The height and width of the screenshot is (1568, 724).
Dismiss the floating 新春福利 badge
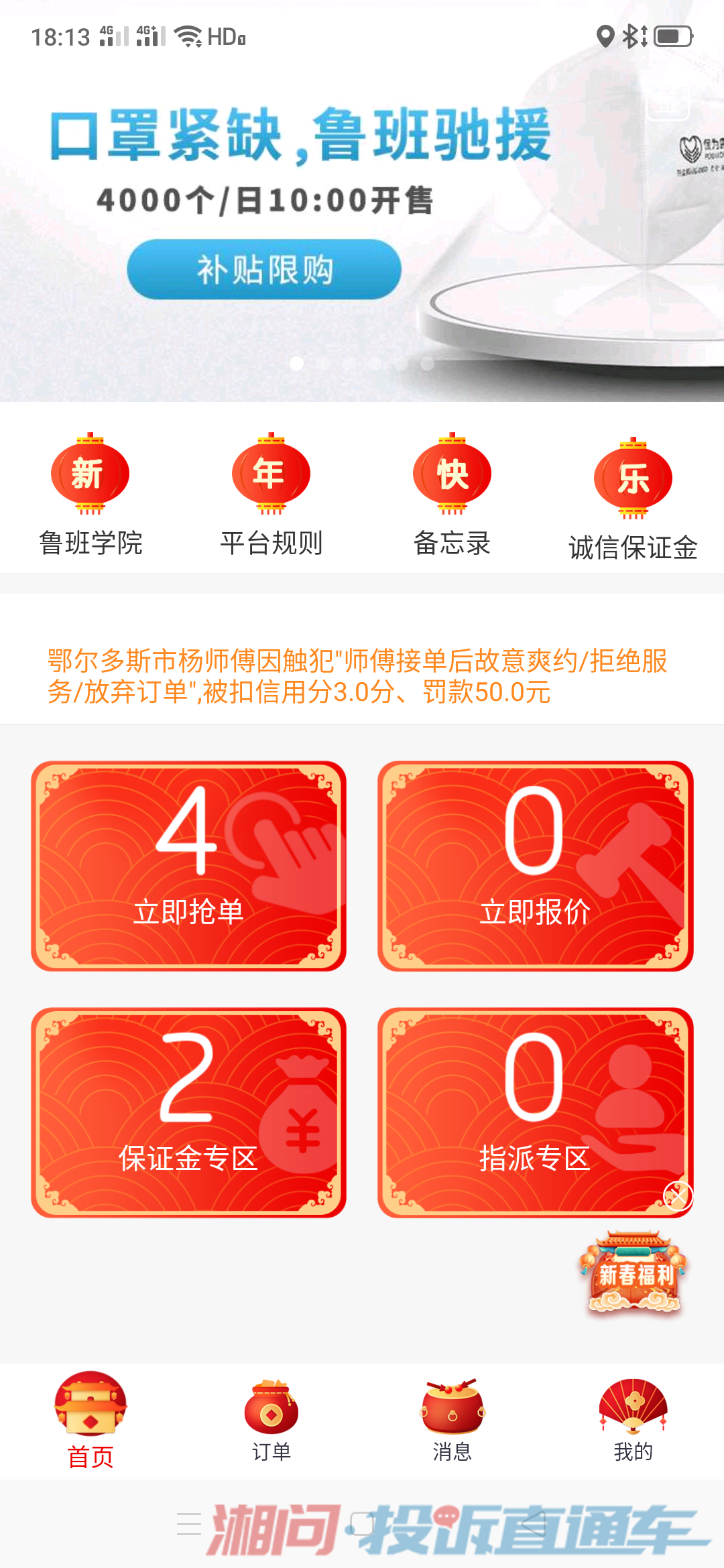(678, 1196)
